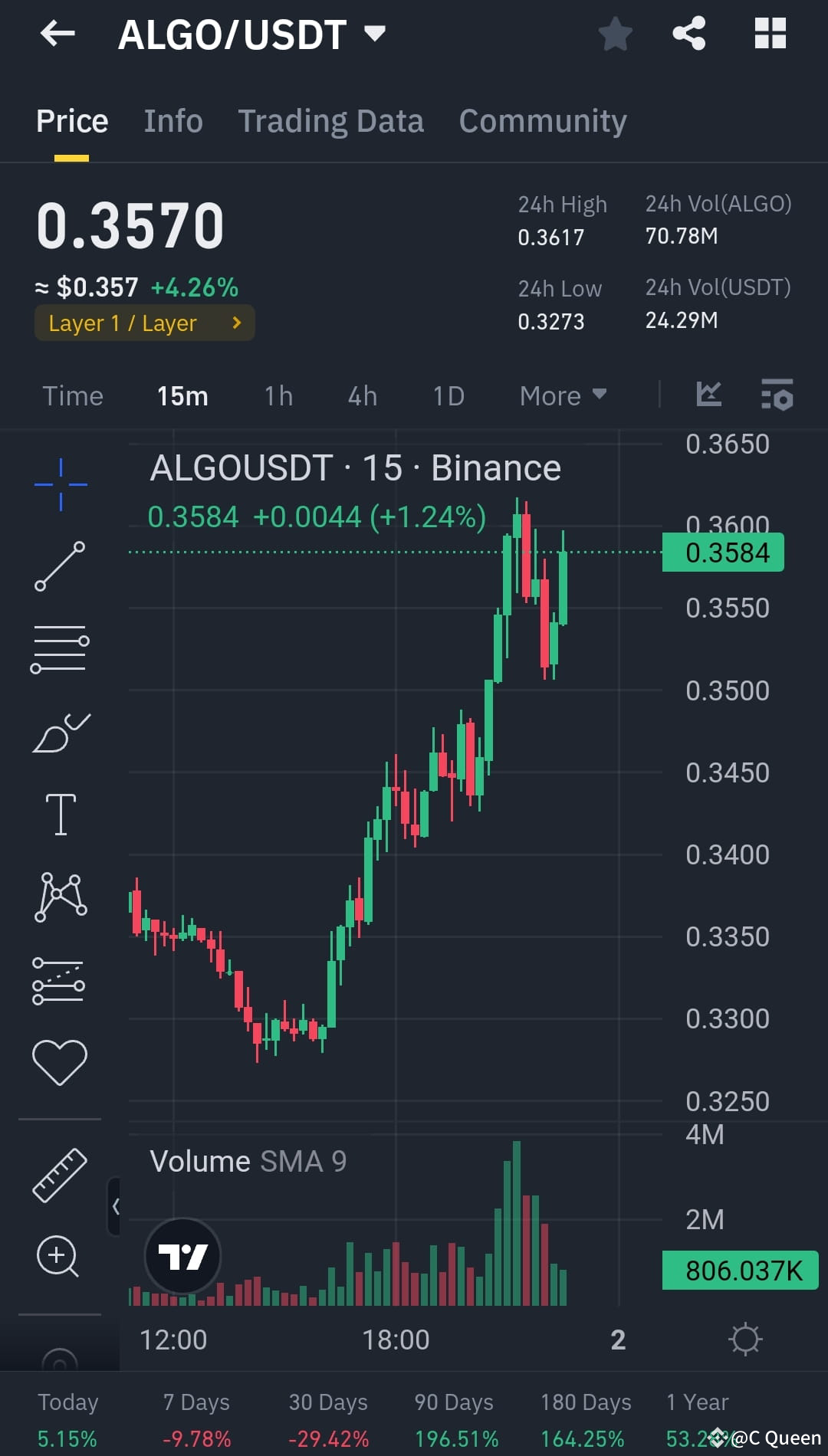Toggle favorite star for ALGO/USDT
This screenshot has width=828, height=1456.
[616, 32]
